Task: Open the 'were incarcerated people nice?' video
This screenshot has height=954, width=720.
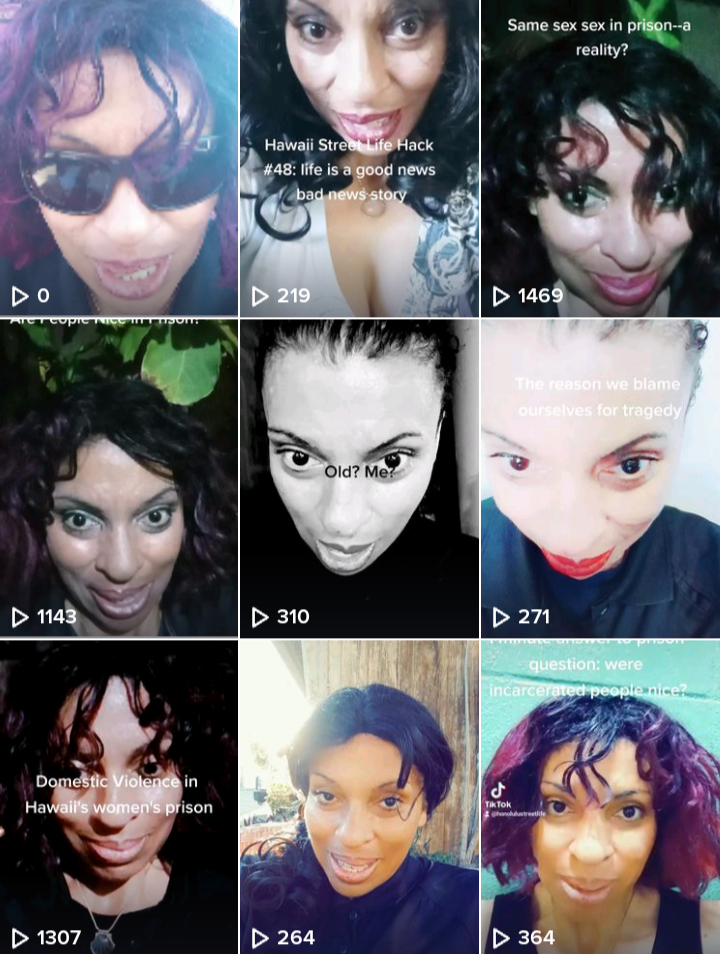Action: (600, 797)
